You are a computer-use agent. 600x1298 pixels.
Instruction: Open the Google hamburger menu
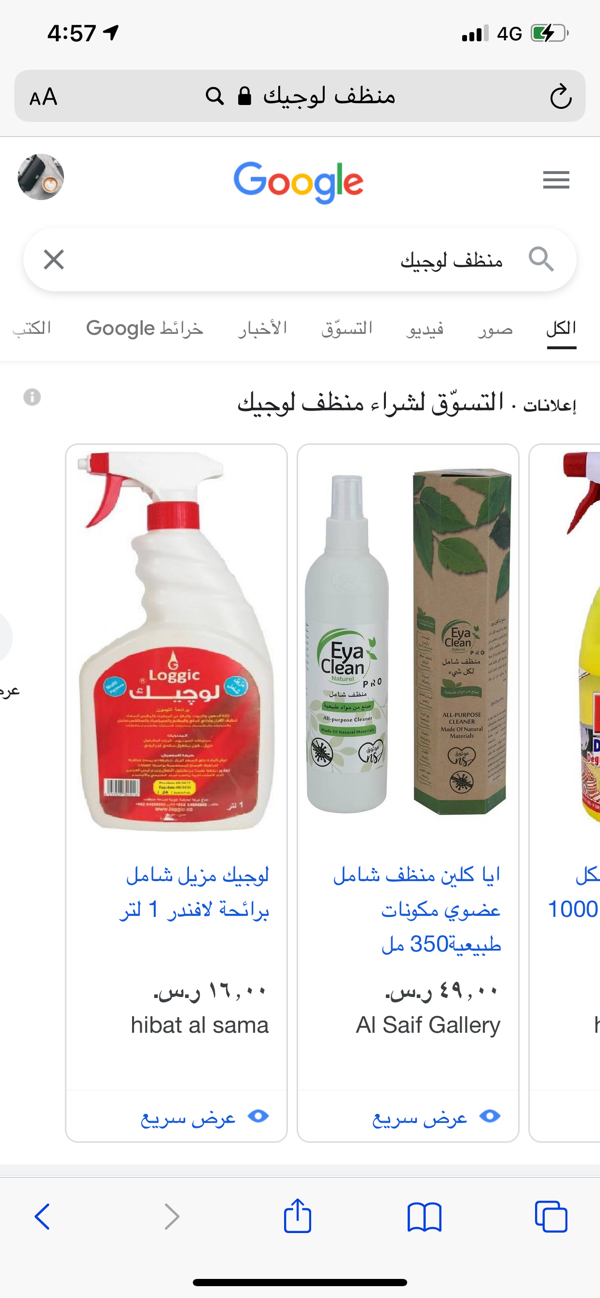pyautogui.click(x=556, y=180)
